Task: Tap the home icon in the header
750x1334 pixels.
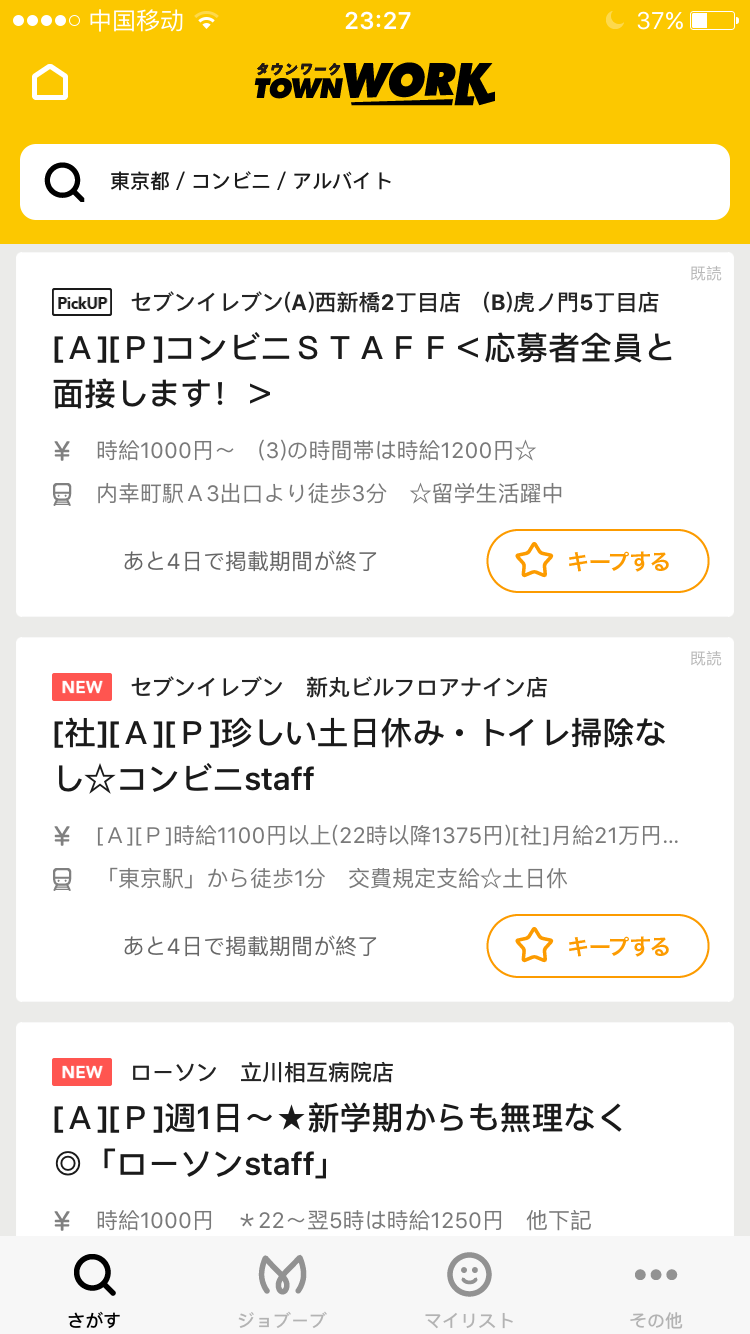Action: point(50,83)
